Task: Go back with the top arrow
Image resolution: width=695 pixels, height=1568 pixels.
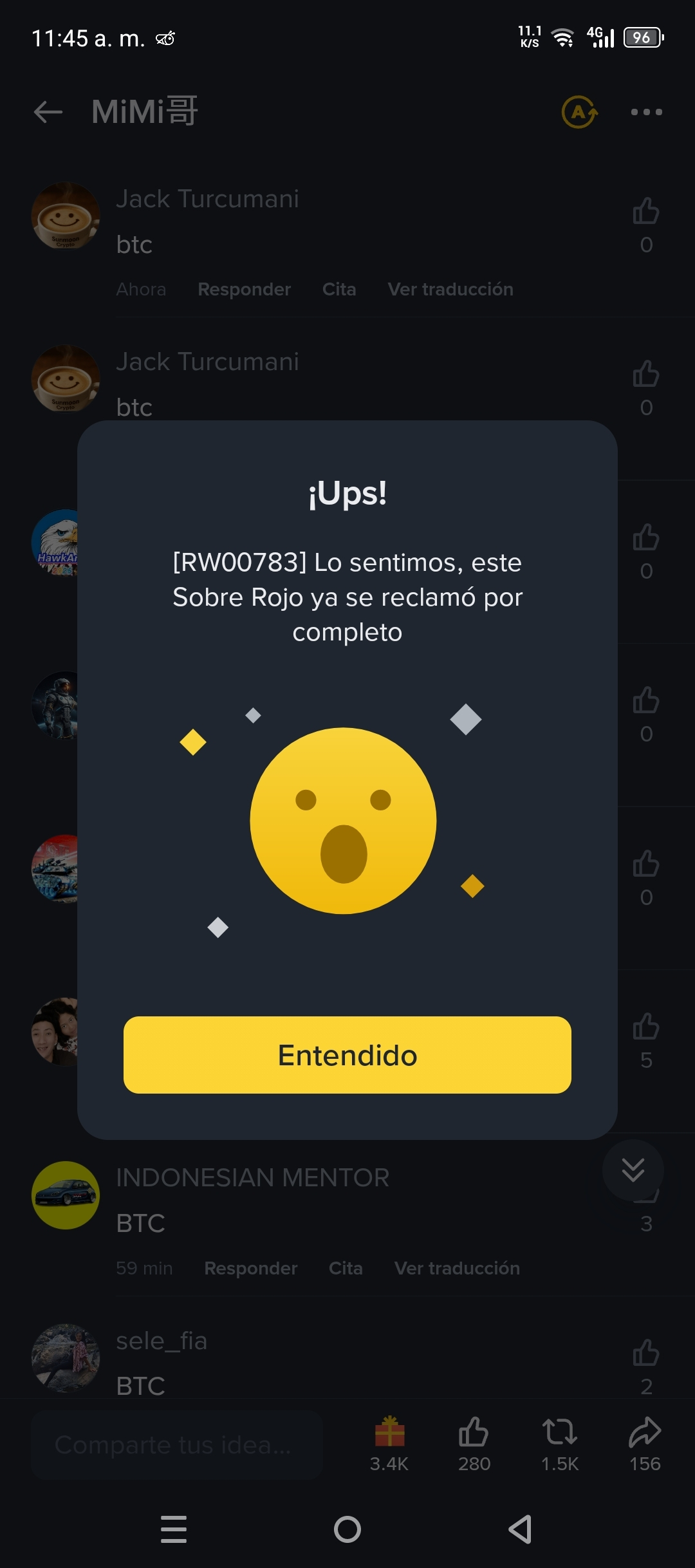Action: point(48,112)
